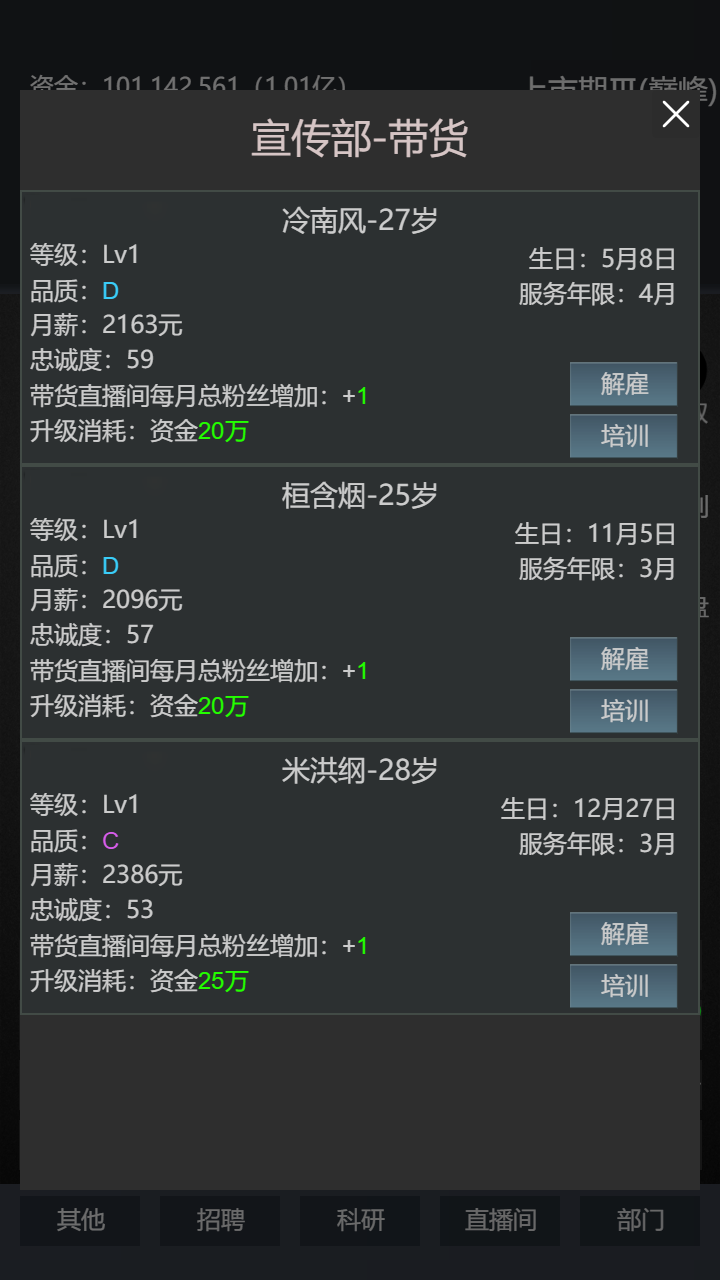Image resolution: width=720 pixels, height=1280 pixels.
Task: Select the 冷南风-27岁 employee card
Action: click(x=360, y=217)
